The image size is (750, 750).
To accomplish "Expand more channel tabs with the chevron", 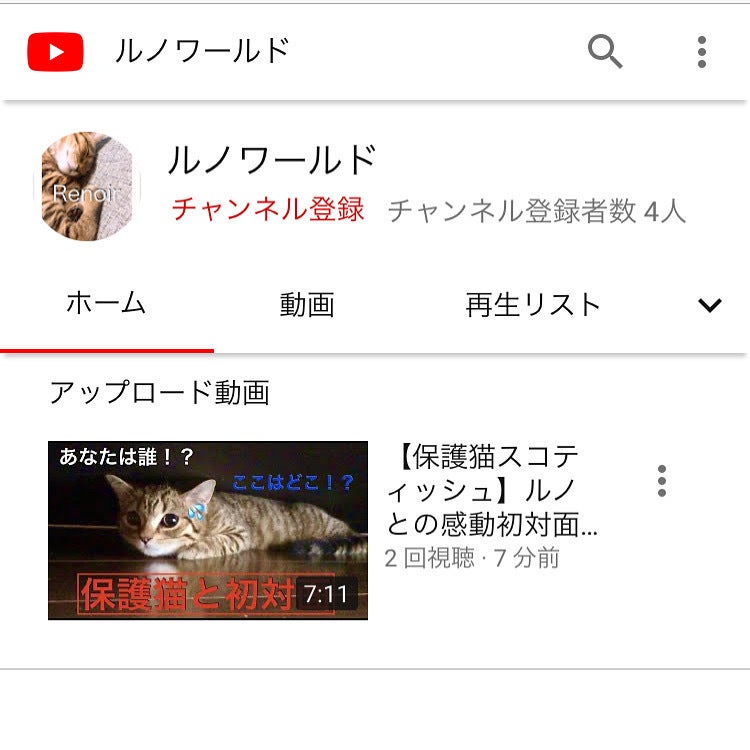I will (709, 305).
